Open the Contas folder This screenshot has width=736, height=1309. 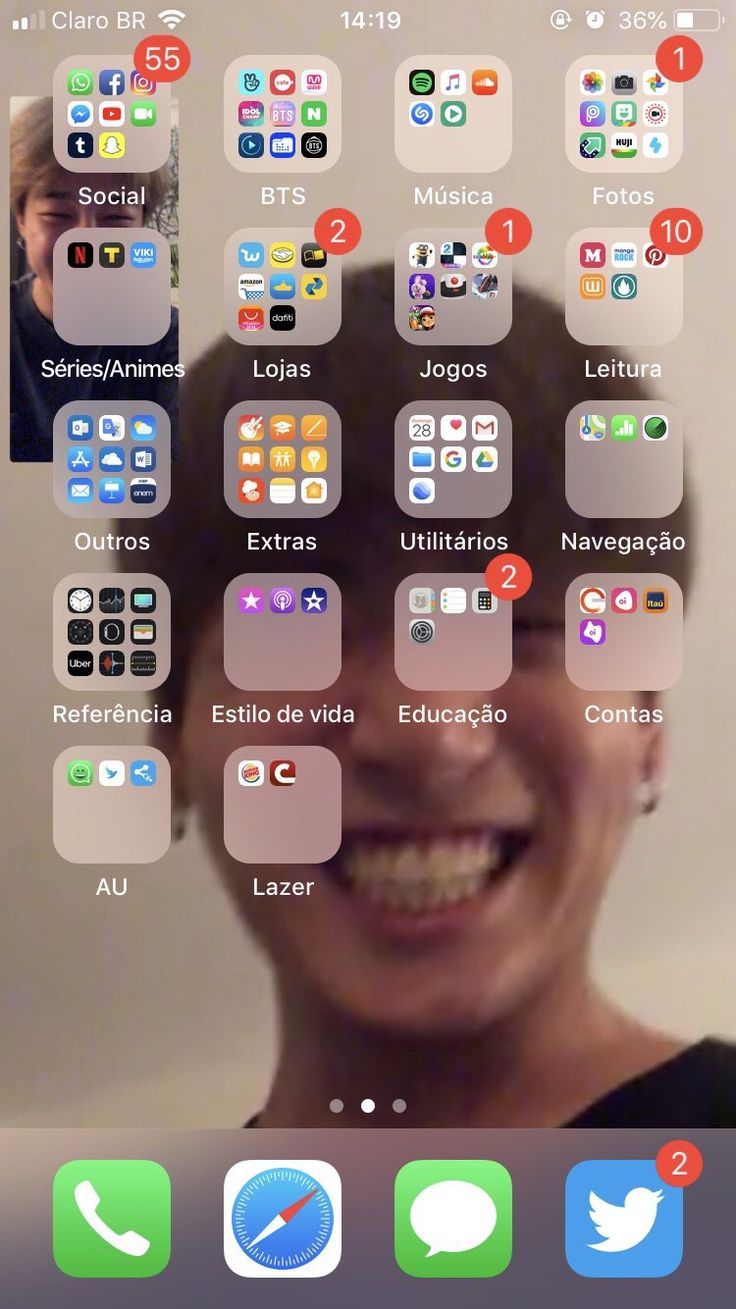click(x=623, y=633)
